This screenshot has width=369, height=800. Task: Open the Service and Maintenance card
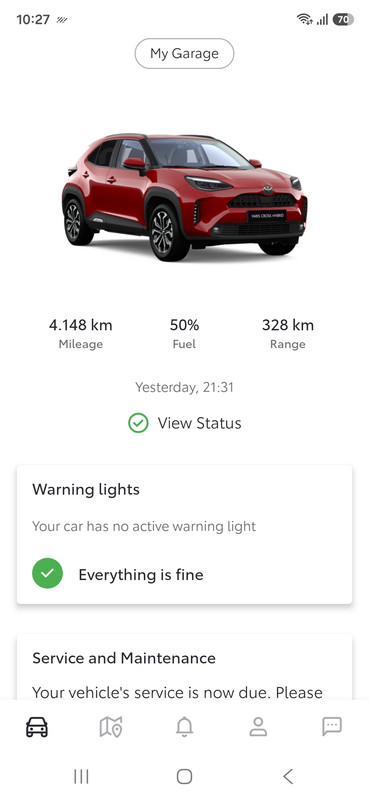tap(184, 666)
